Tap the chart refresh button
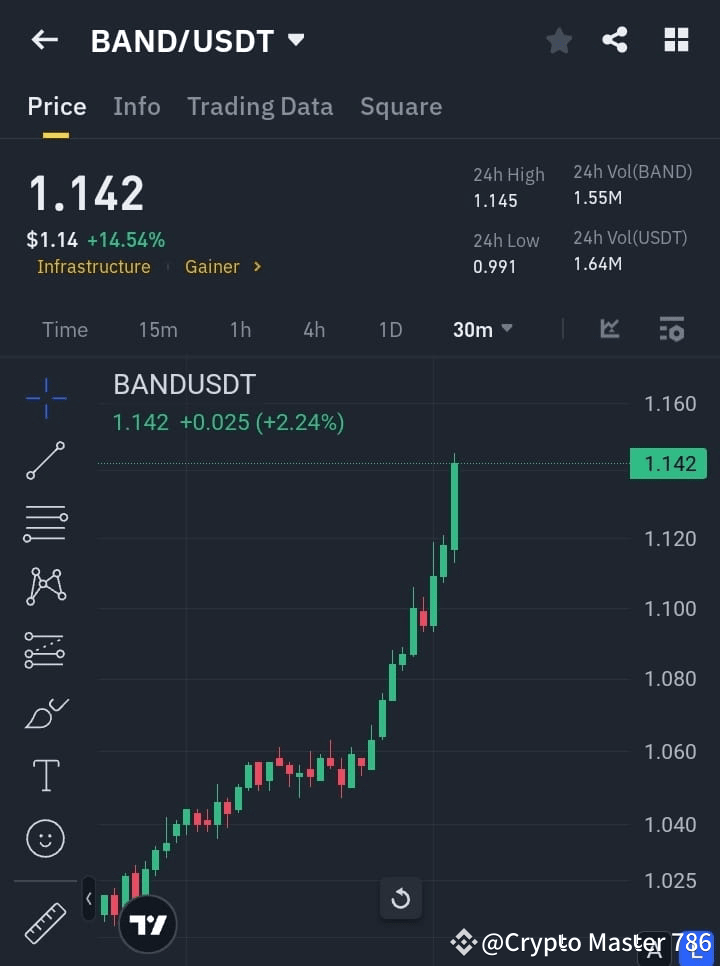The image size is (720, 966). [x=400, y=899]
